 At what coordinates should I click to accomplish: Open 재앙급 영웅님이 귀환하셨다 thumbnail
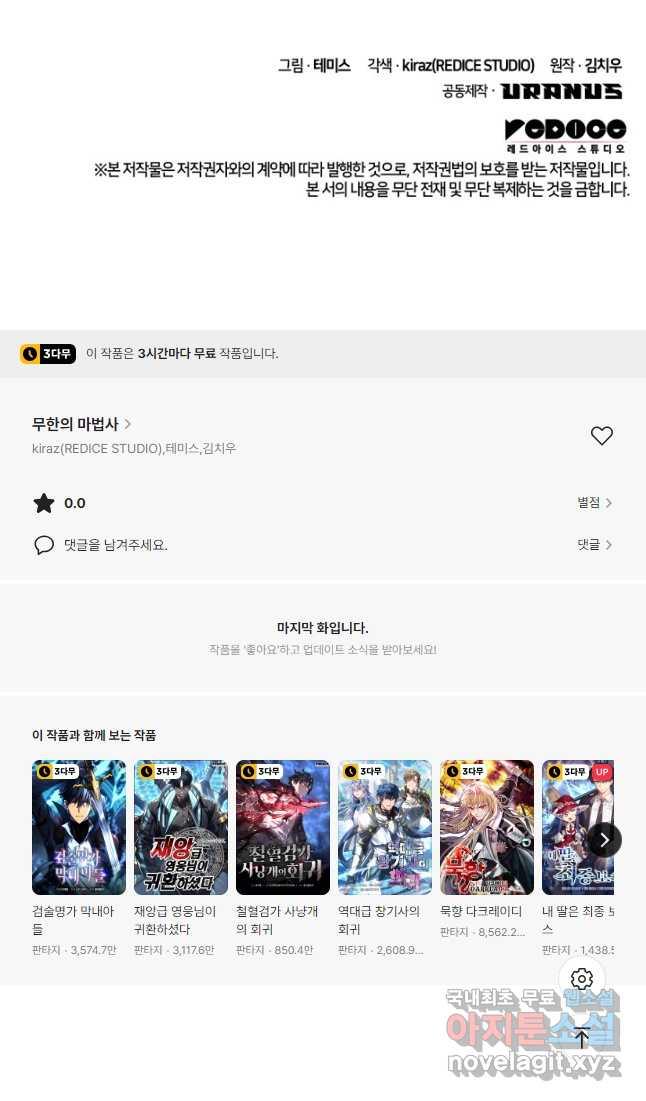(181, 827)
